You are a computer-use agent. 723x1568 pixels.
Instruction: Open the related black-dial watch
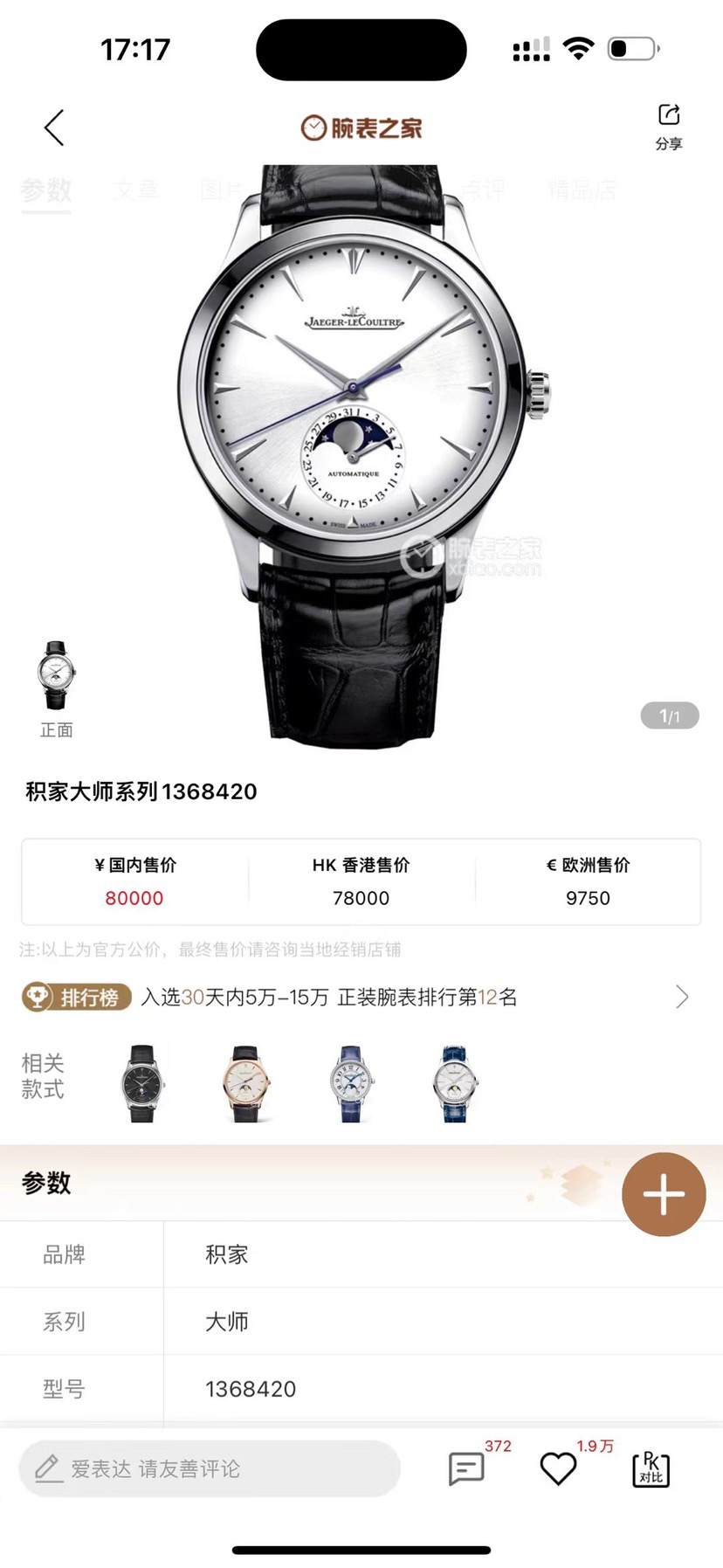point(141,1083)
